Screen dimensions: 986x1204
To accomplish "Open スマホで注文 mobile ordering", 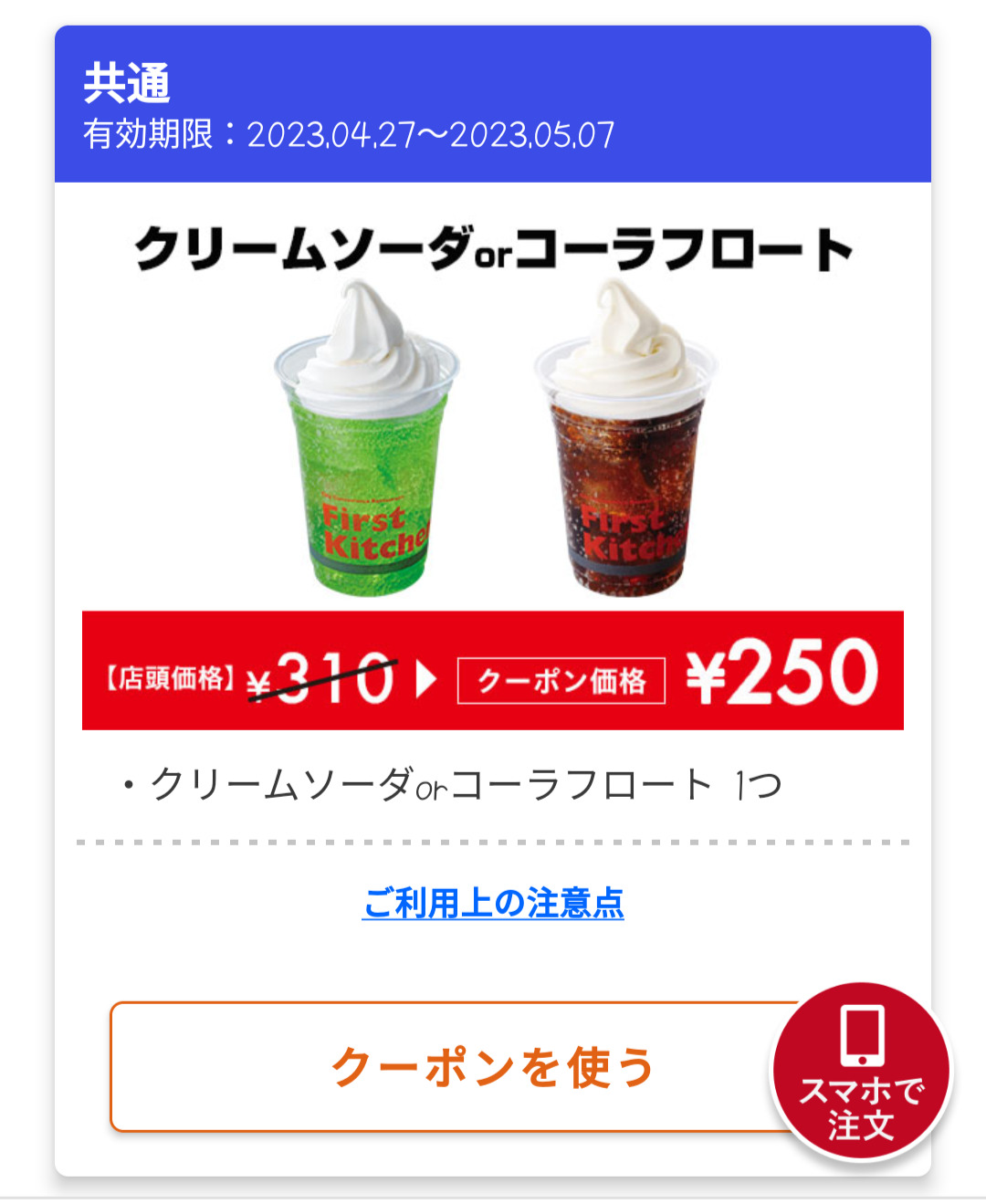I will (861, 1072).
